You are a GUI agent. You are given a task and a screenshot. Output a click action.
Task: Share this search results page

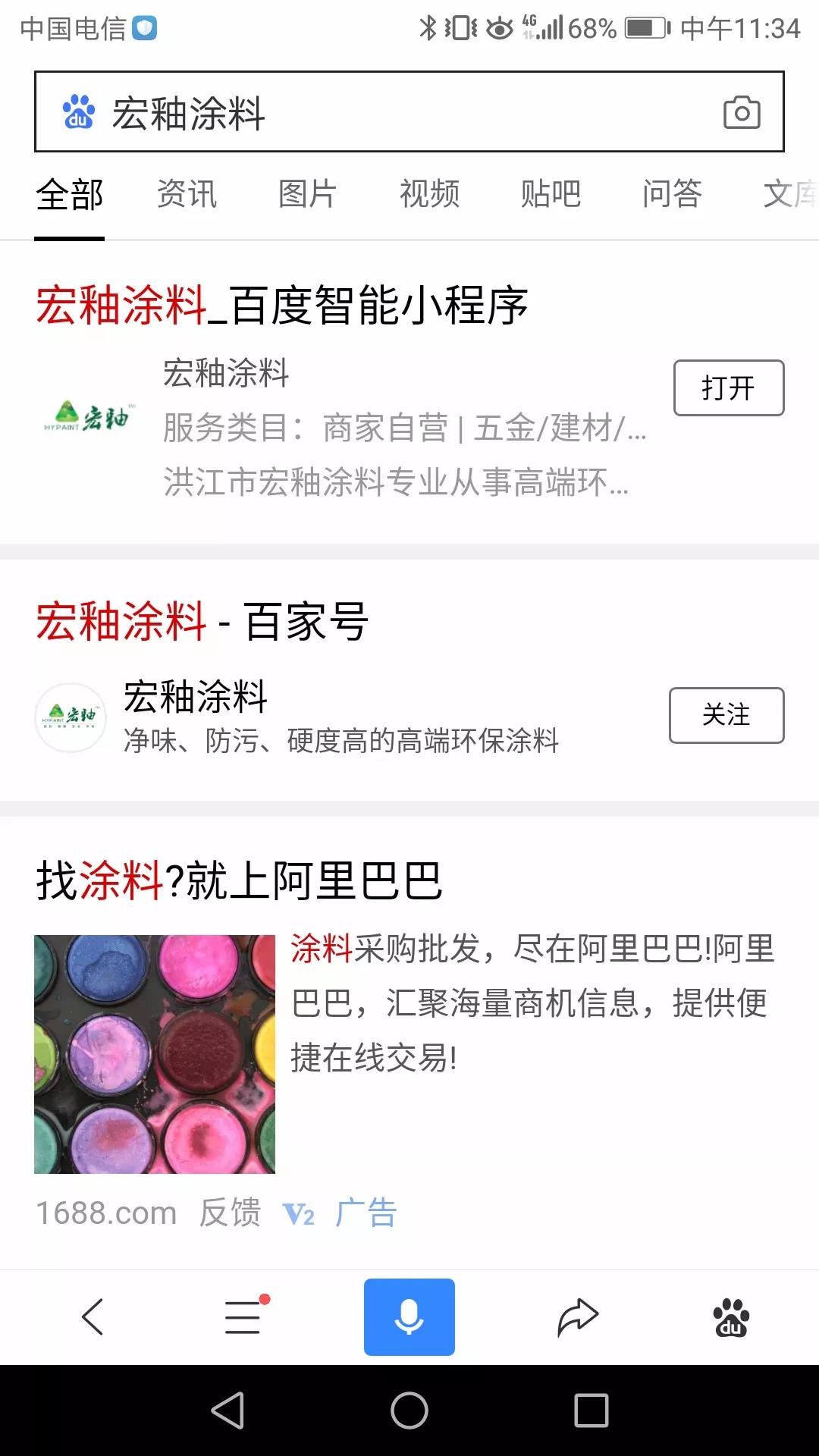tap(578, 1316)
